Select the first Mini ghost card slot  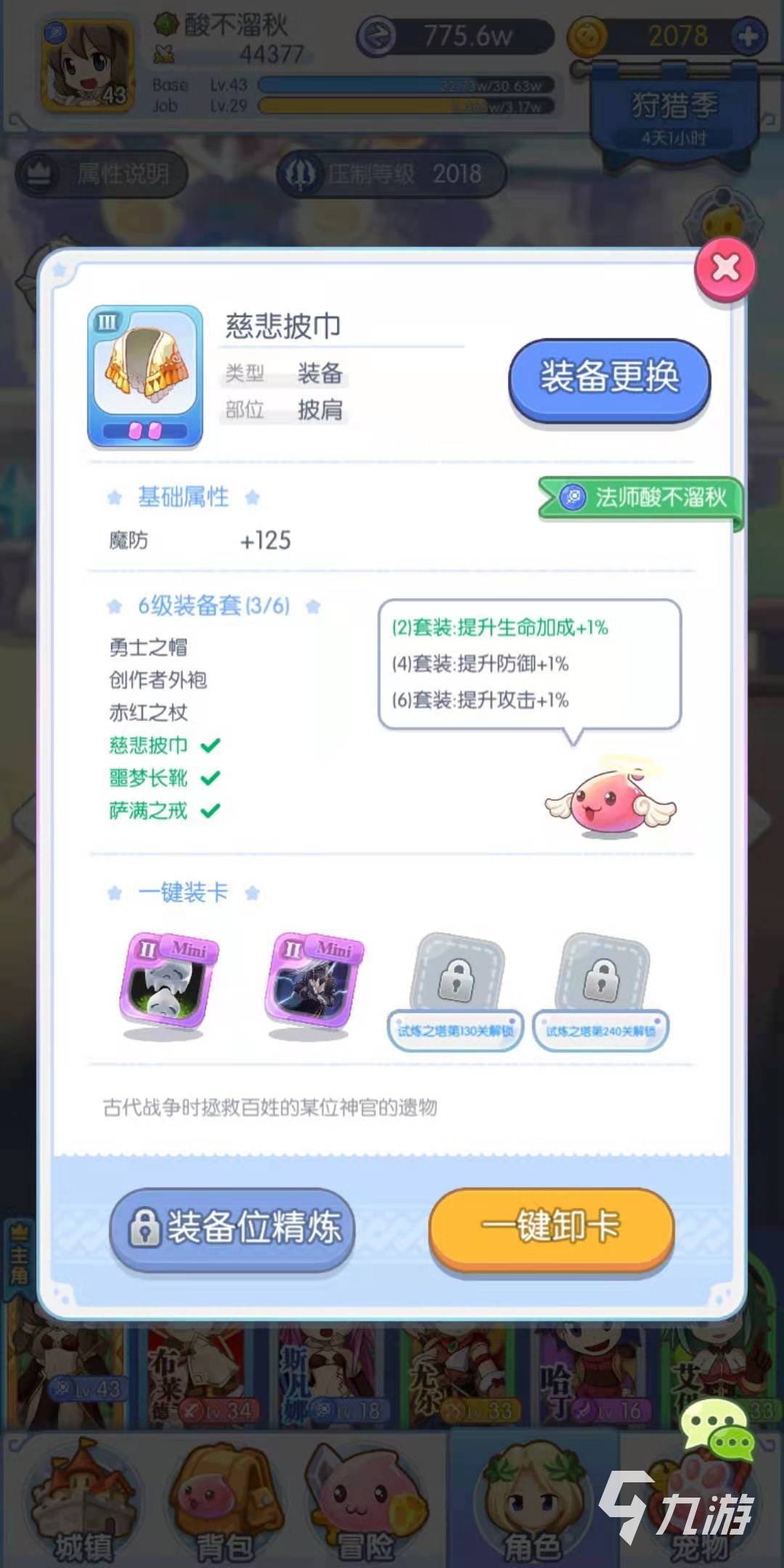coord(168,981)
